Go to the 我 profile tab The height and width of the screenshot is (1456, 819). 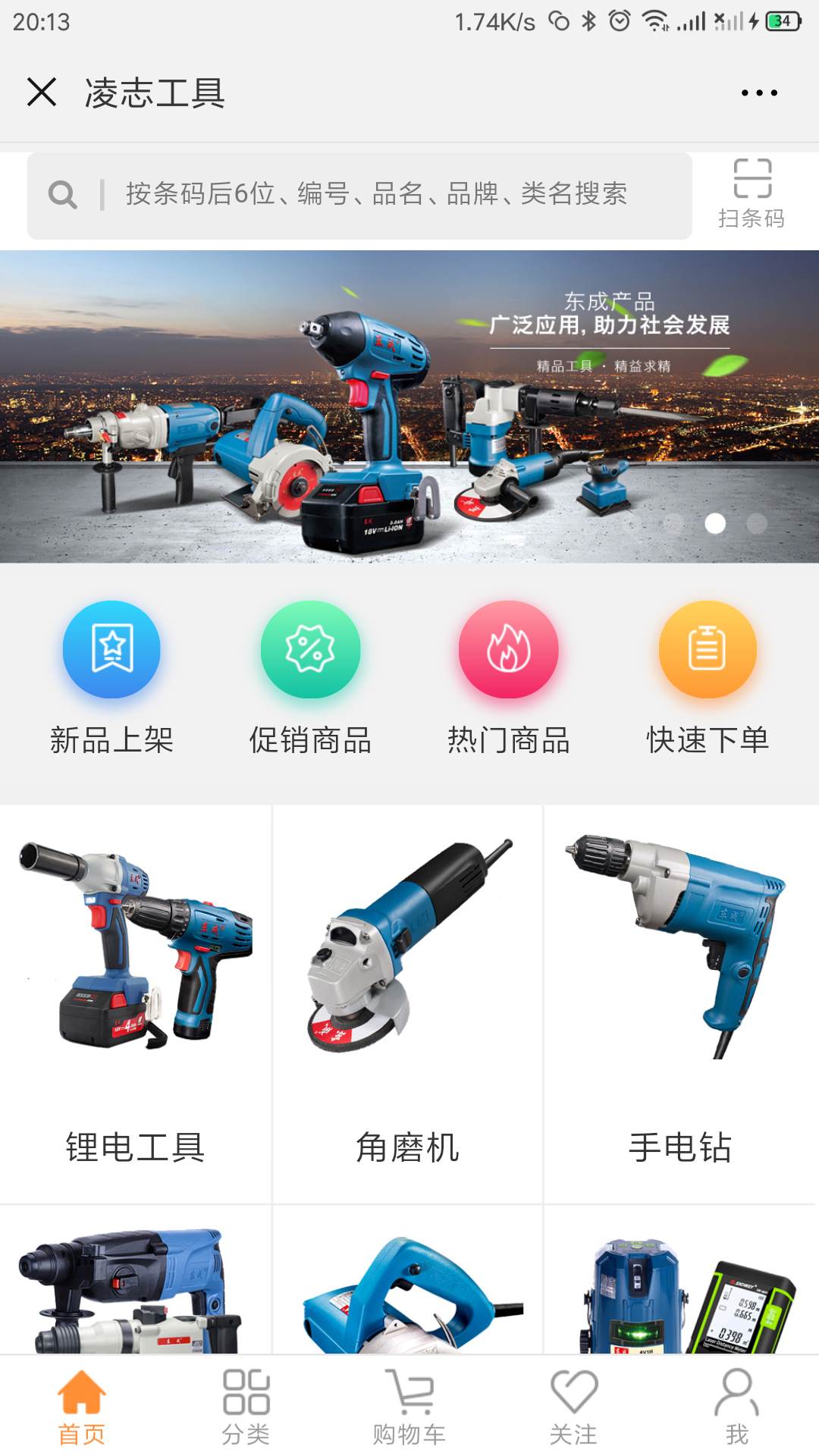[736, 1407]
